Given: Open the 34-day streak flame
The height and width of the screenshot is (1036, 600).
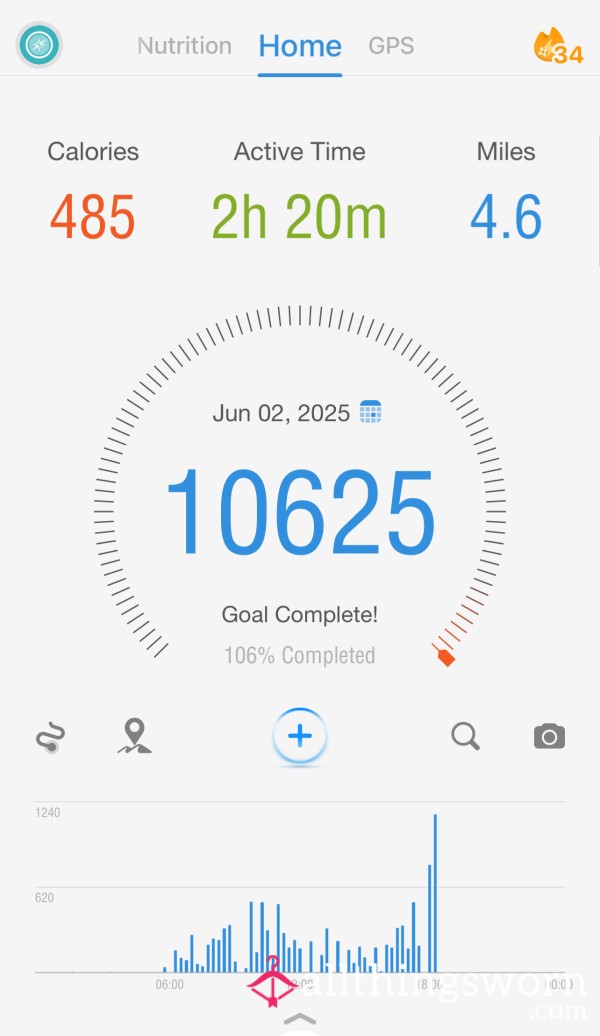Looking at the screenshot, I should (558, 47).
